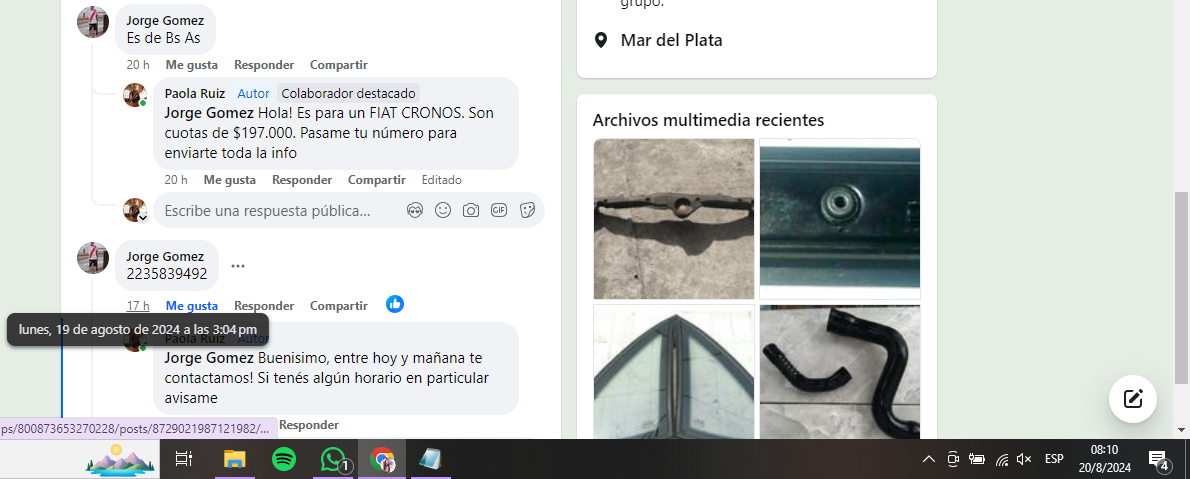This screenshot has width=1190, height=479.
Task: Add a GIF to the reply
Action: (x=499, y=211)
